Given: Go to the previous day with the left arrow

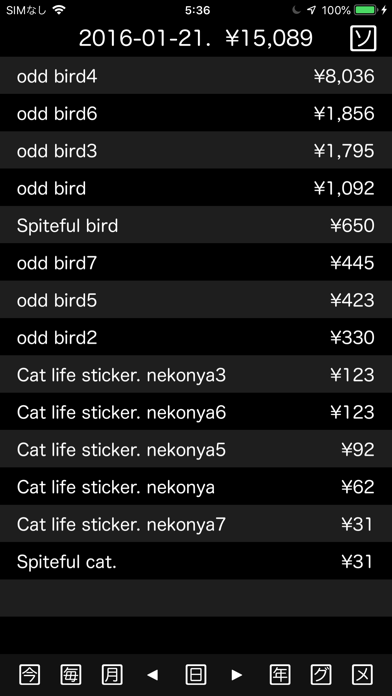Looking at the screenshot, I should pos(153,675).
